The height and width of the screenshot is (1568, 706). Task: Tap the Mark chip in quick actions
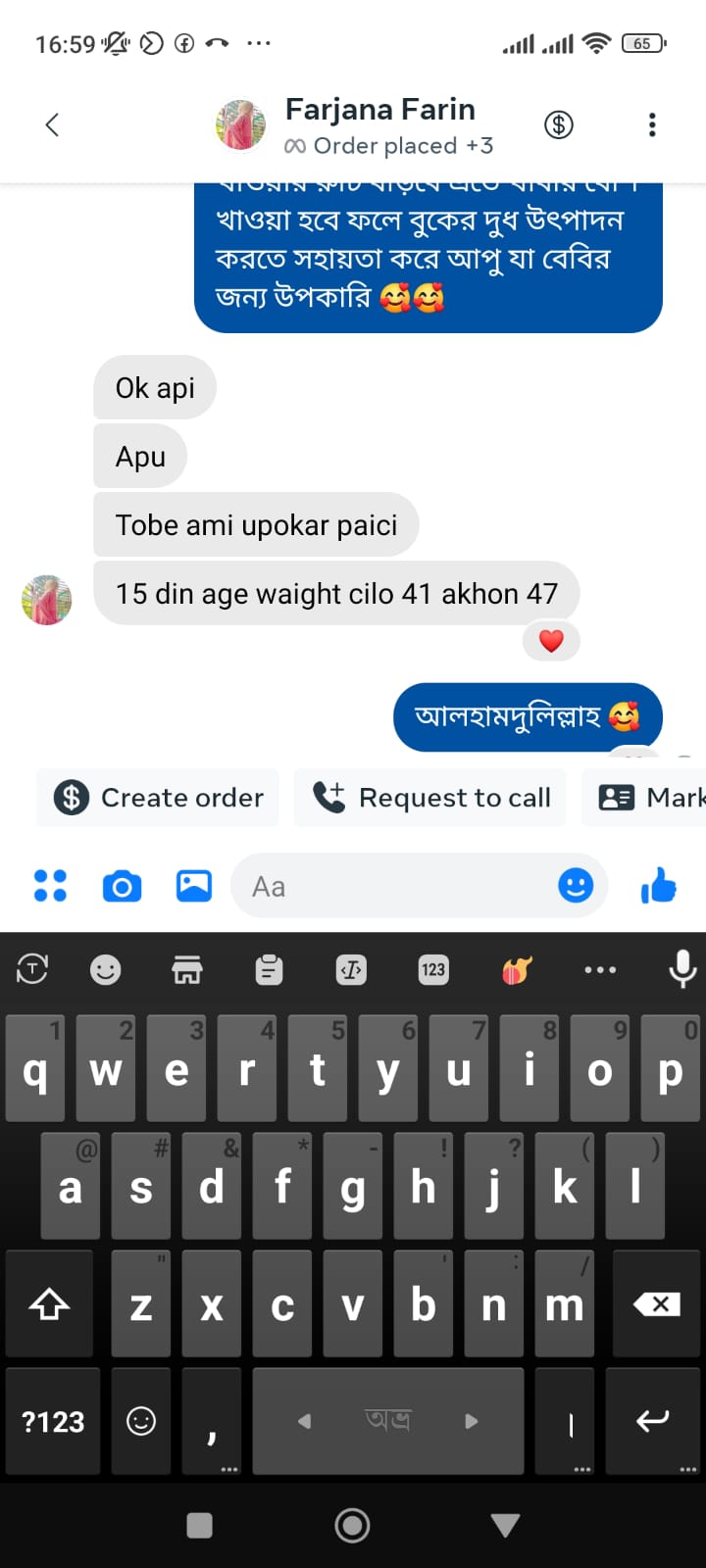coord(647,798)
